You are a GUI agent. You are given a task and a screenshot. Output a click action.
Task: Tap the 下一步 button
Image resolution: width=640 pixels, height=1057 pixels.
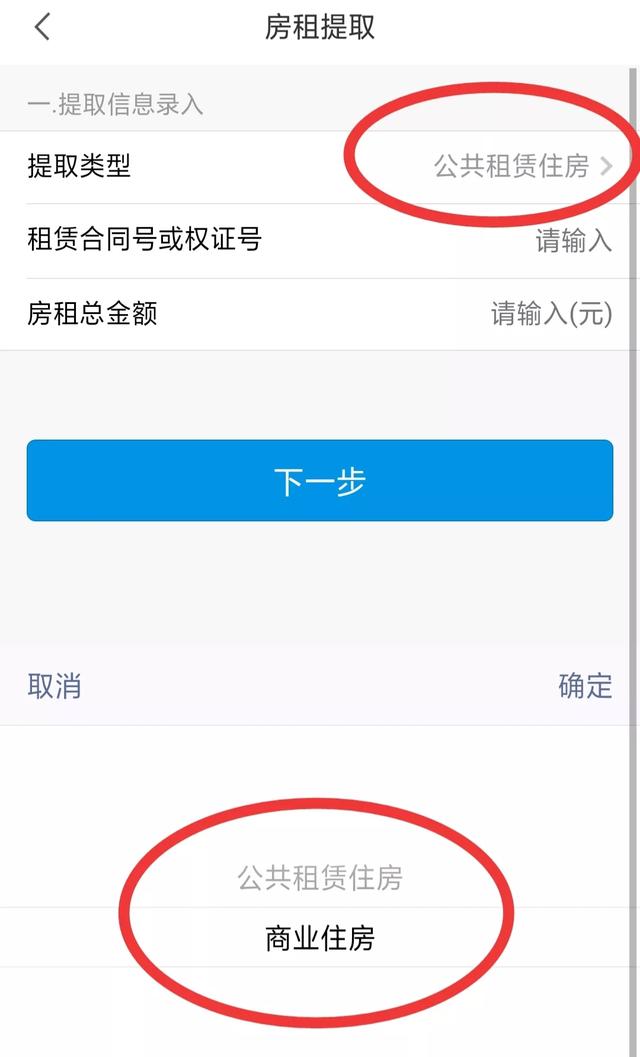(x=320, y=481)
